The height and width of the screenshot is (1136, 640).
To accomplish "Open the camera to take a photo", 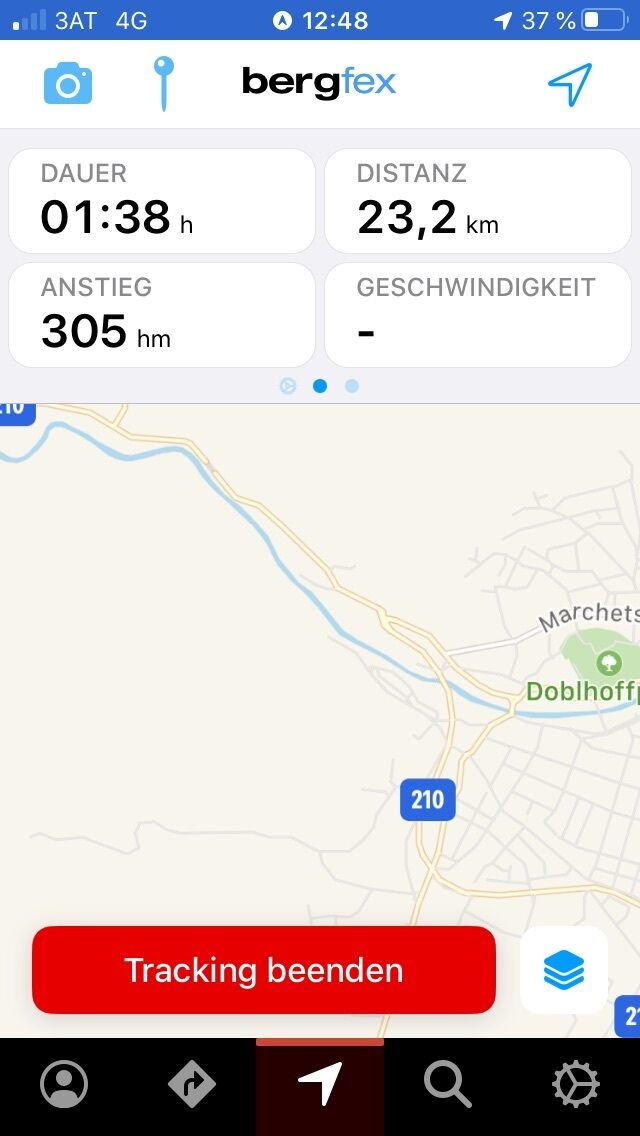I will coord(68,84).
